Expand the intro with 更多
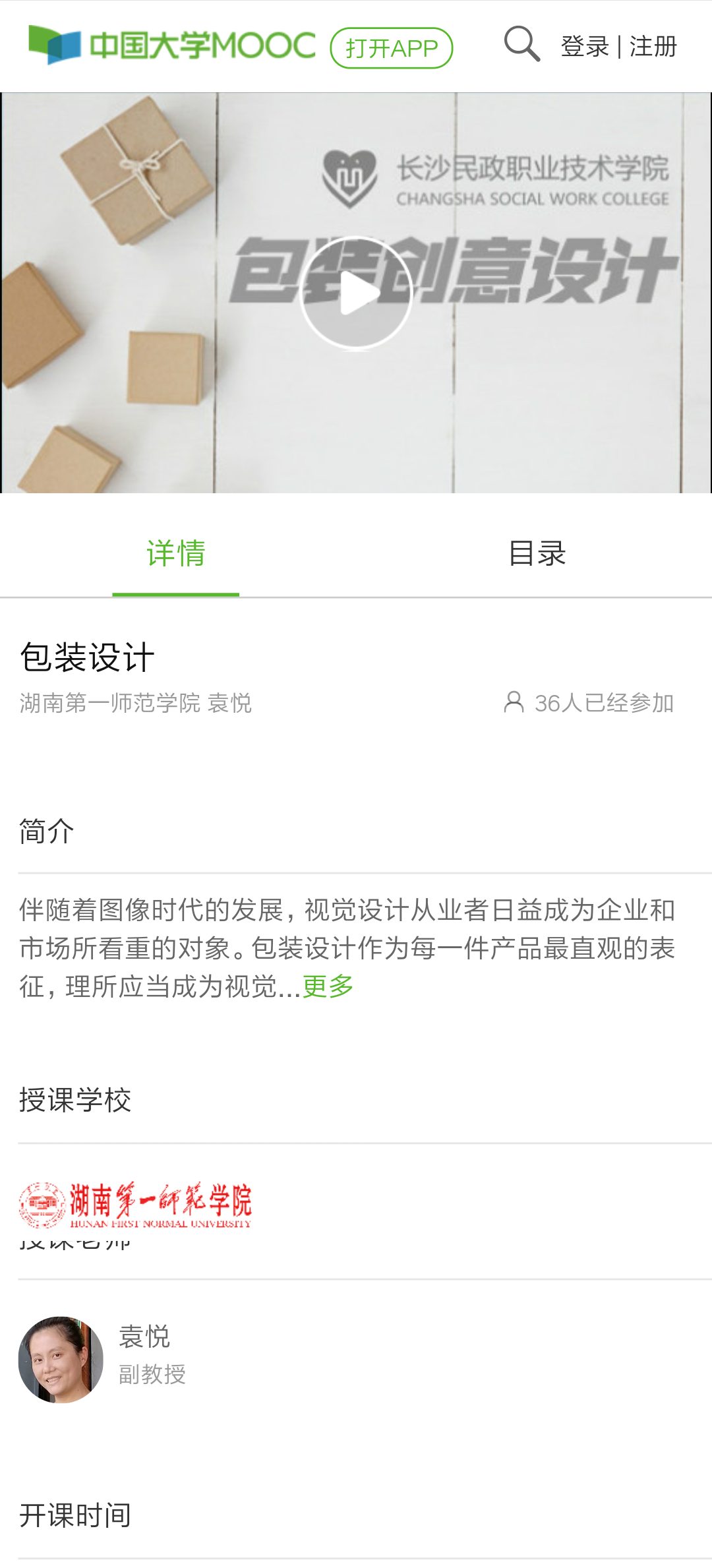712x1568 pixels. pyautogui.click(x=328, y=986)
